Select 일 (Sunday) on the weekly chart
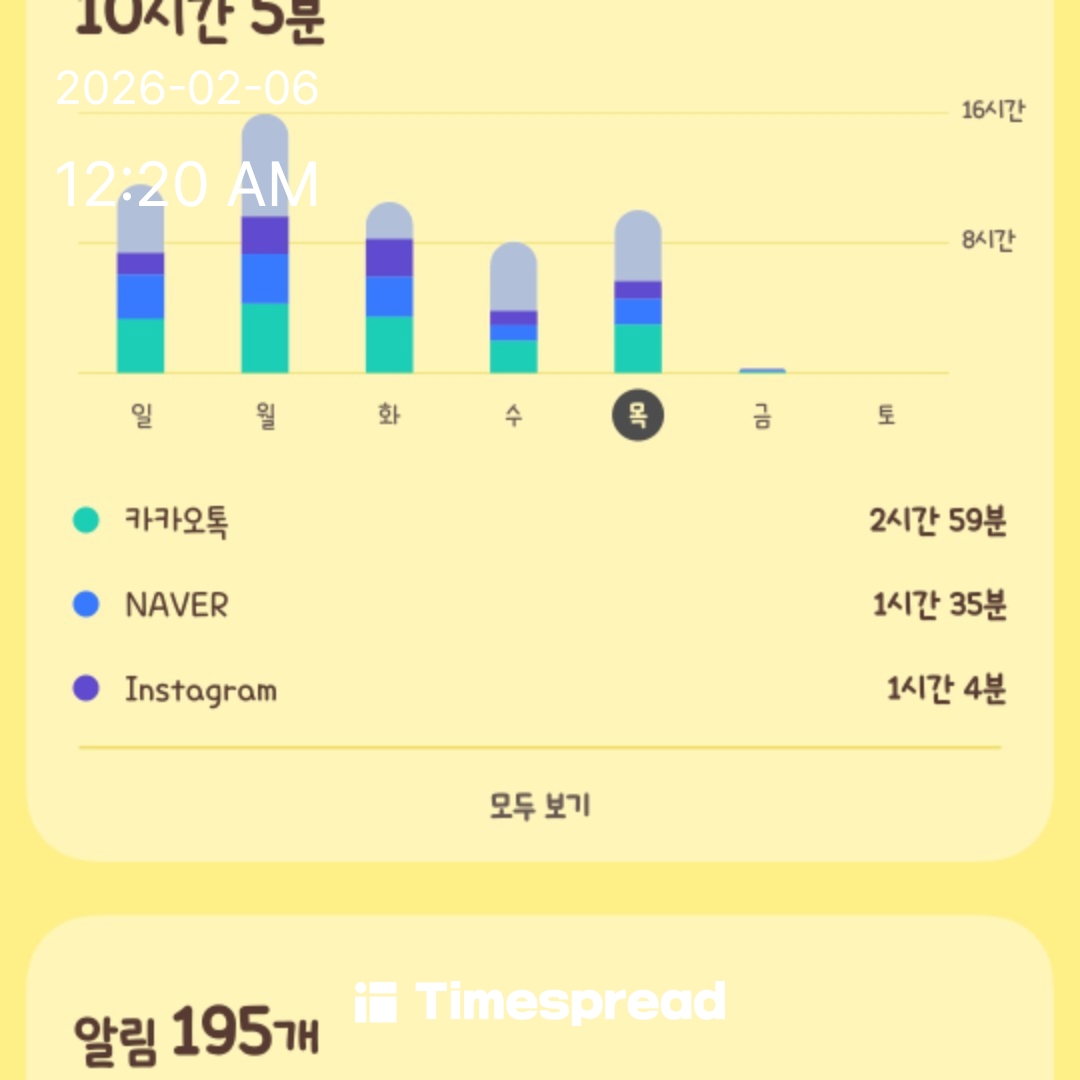Viewport: 1080px width, 1080px height. pos(141,415)
